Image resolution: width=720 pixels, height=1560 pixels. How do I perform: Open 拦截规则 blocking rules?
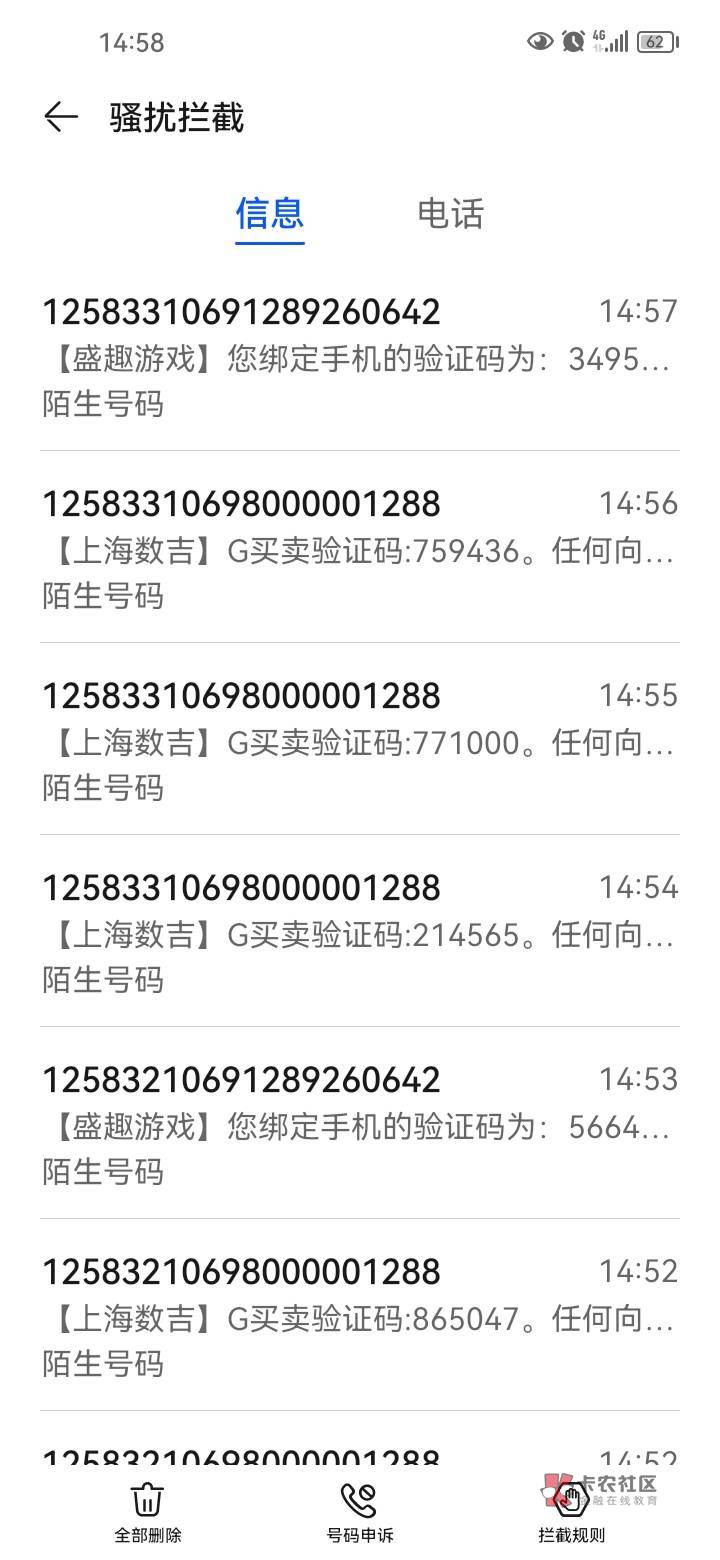(x=572, y=1512)
